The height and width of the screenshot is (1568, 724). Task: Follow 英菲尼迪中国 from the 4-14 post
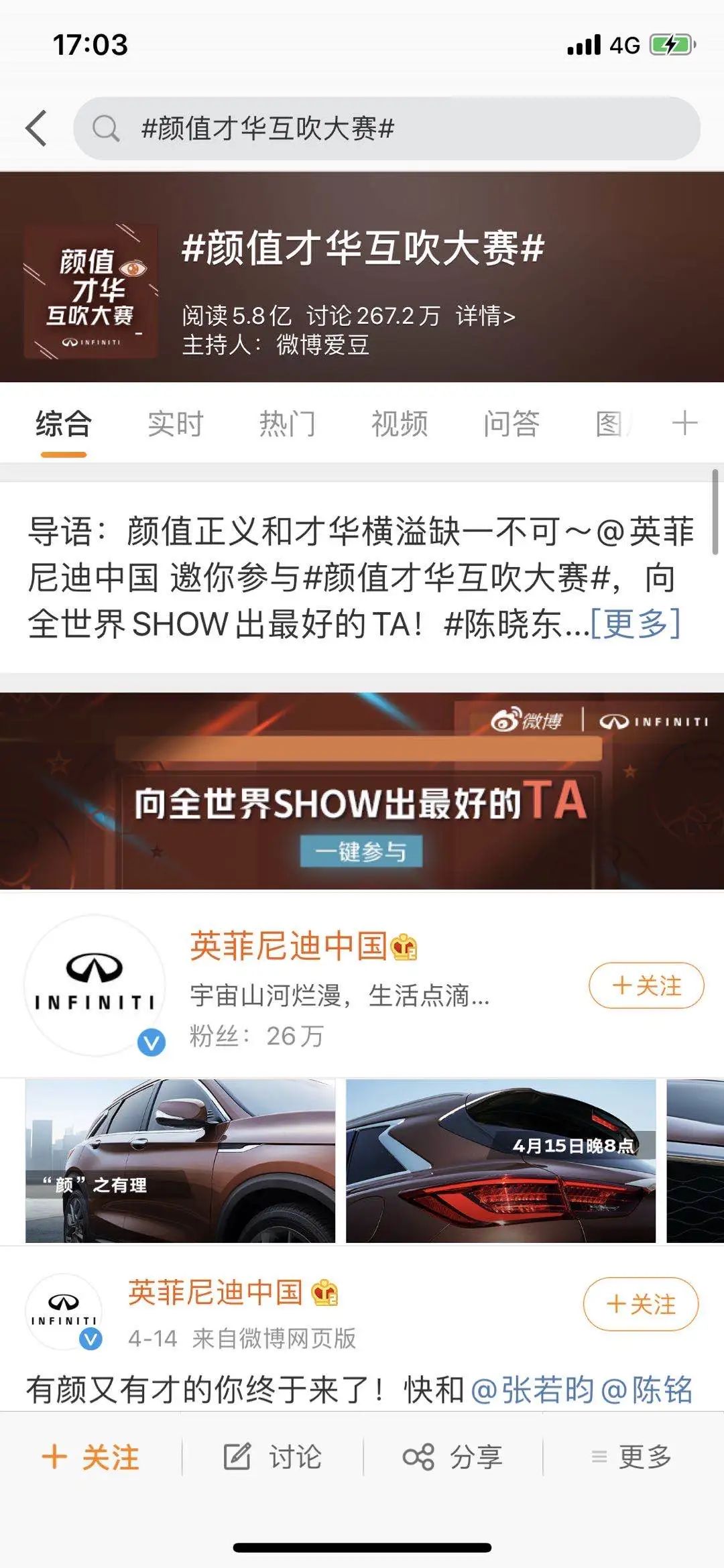point(641,1304)
